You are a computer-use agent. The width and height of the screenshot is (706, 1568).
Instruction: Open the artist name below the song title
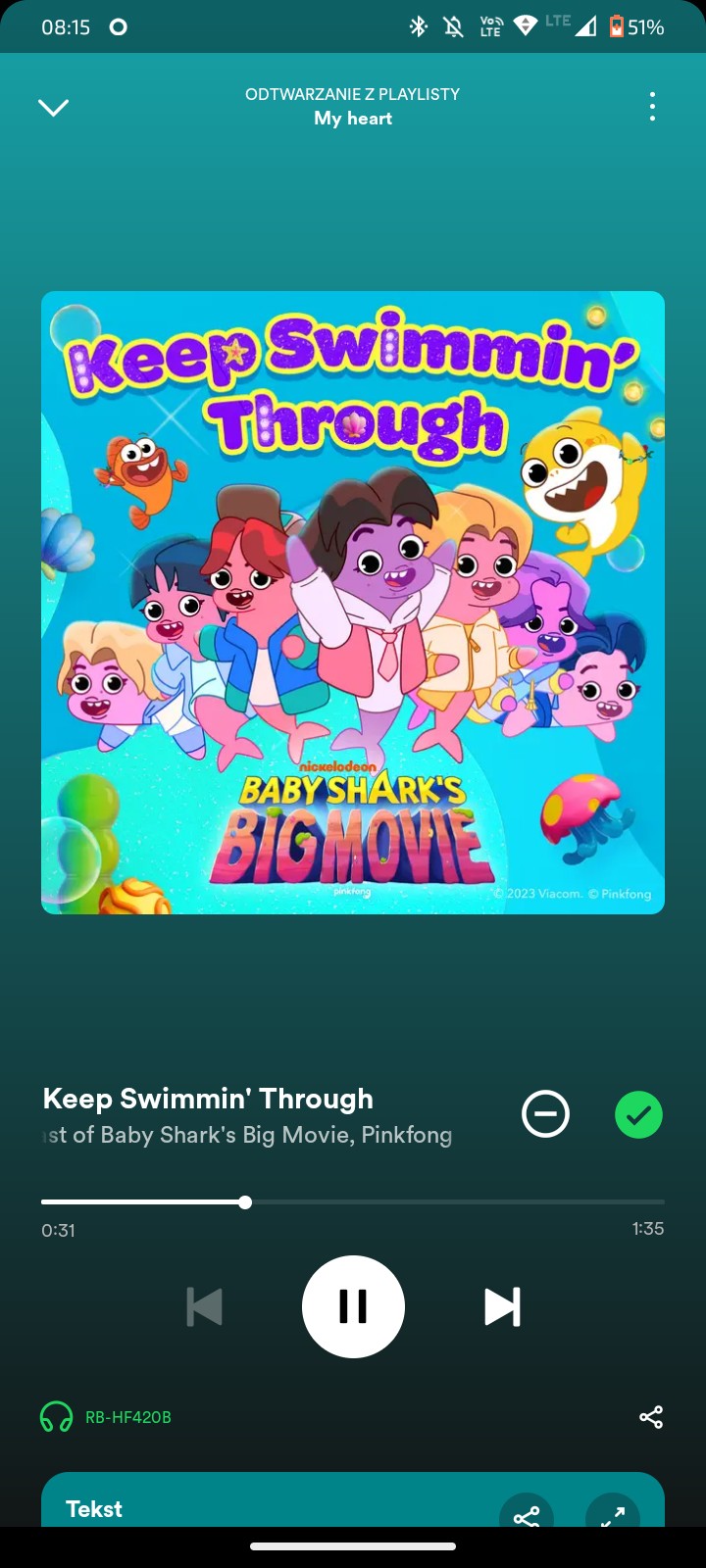(248, 1135)
